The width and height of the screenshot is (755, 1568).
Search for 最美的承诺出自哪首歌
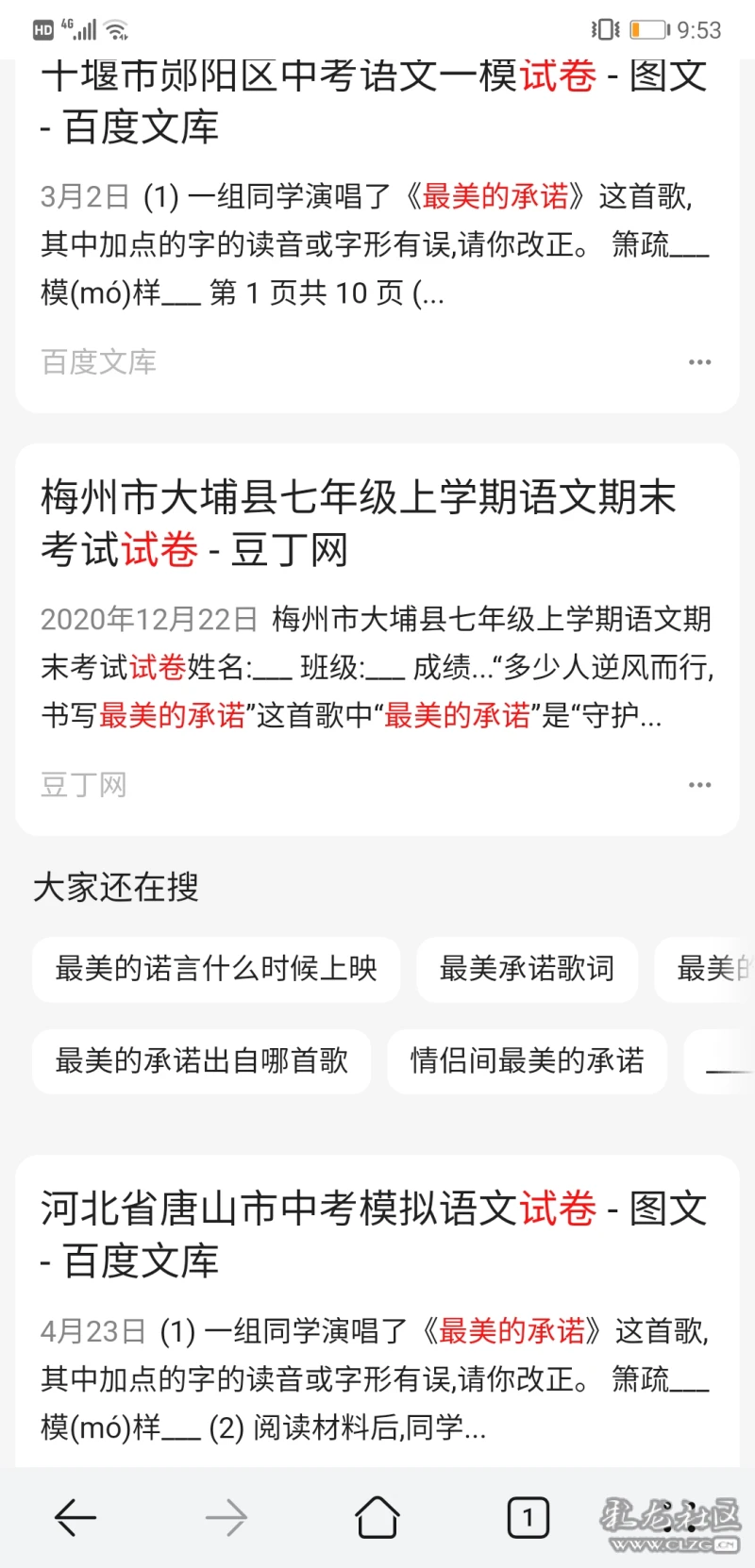[x=202, y=1061]
